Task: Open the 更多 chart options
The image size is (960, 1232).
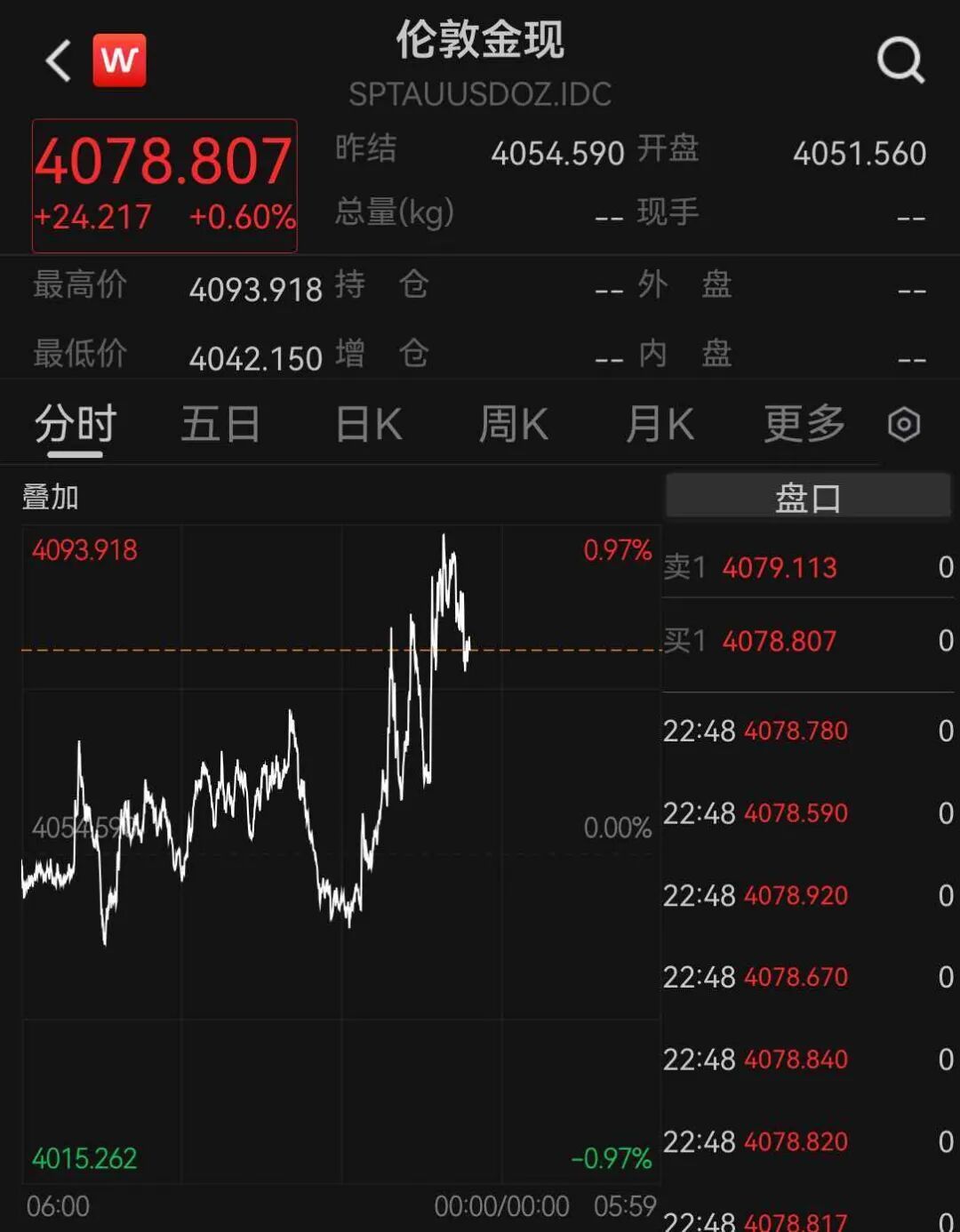Action: [x=804, y=424]
